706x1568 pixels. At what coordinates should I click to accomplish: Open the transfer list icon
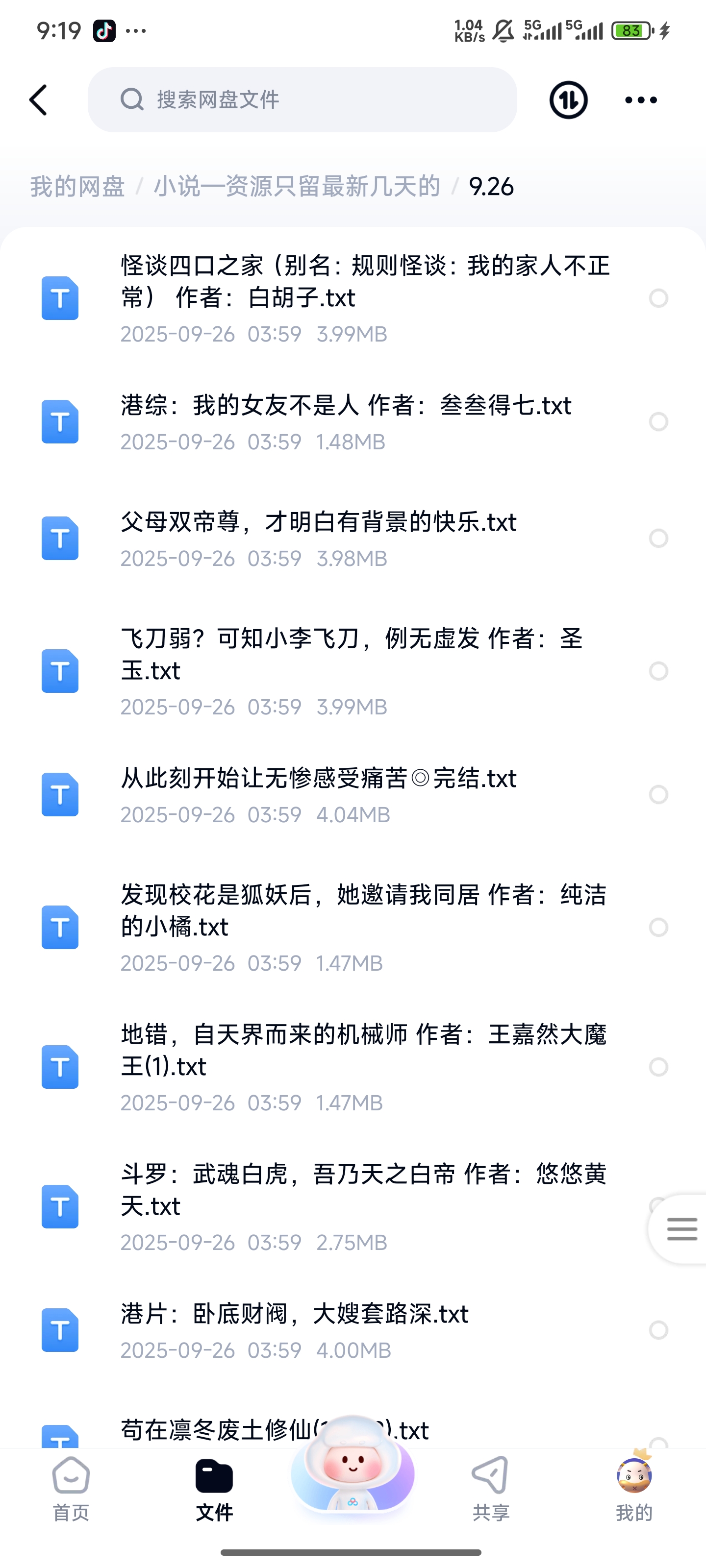click(568, 100)
